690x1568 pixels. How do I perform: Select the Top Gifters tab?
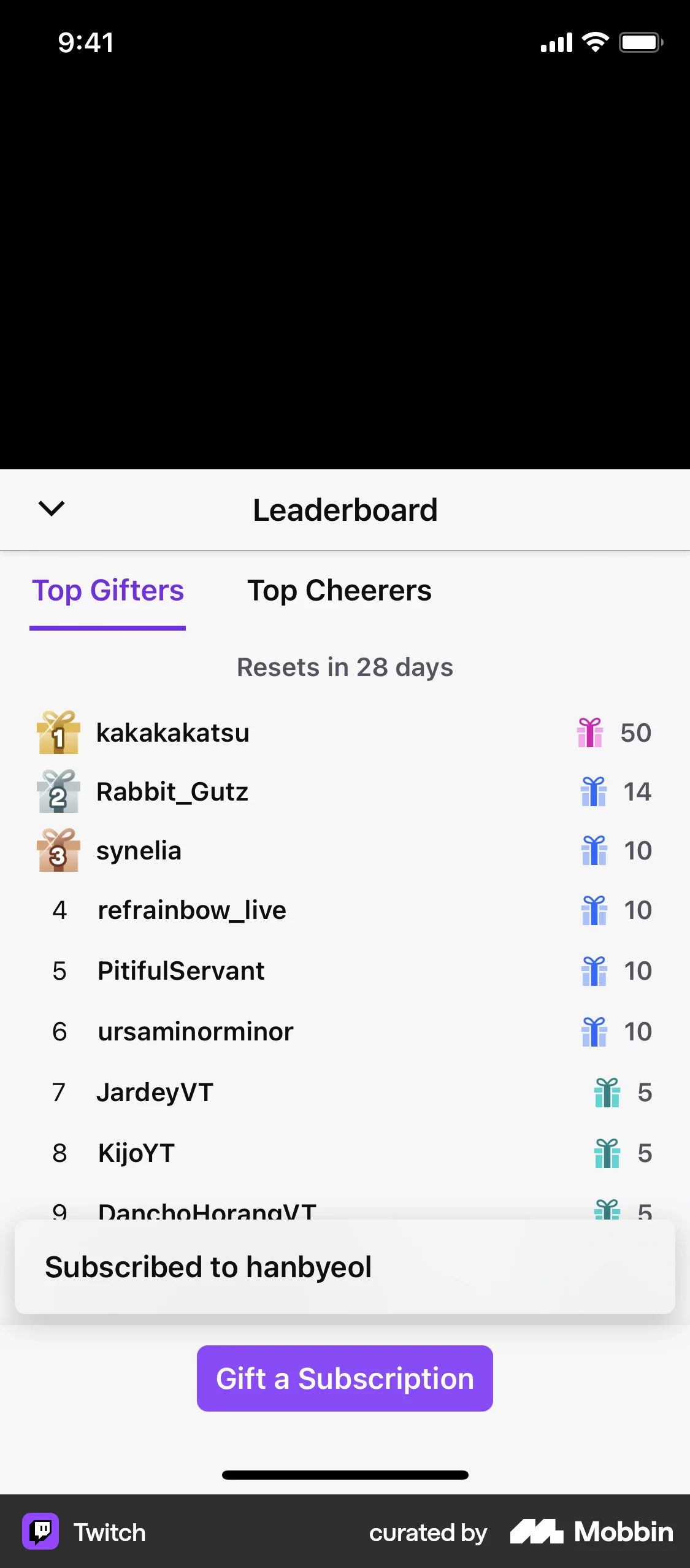(108, 590)
